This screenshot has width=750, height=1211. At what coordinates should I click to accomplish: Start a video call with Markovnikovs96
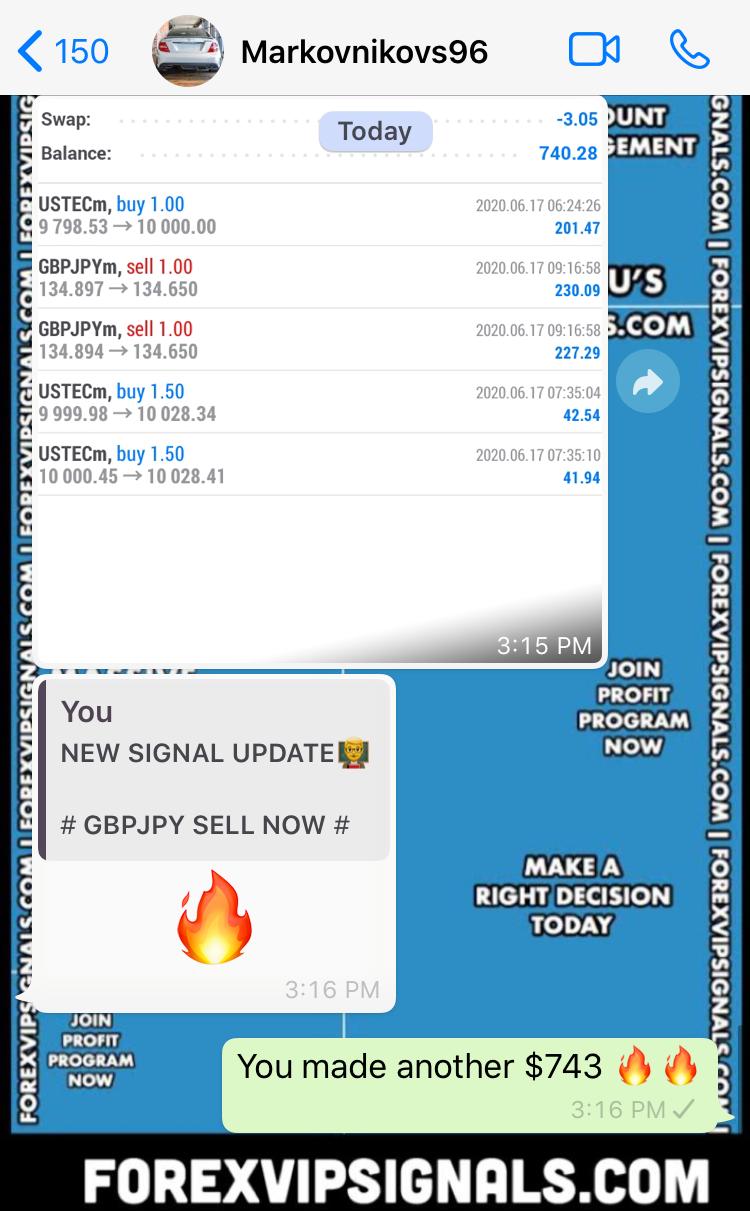pyautogui.click(x=594, y=50)
